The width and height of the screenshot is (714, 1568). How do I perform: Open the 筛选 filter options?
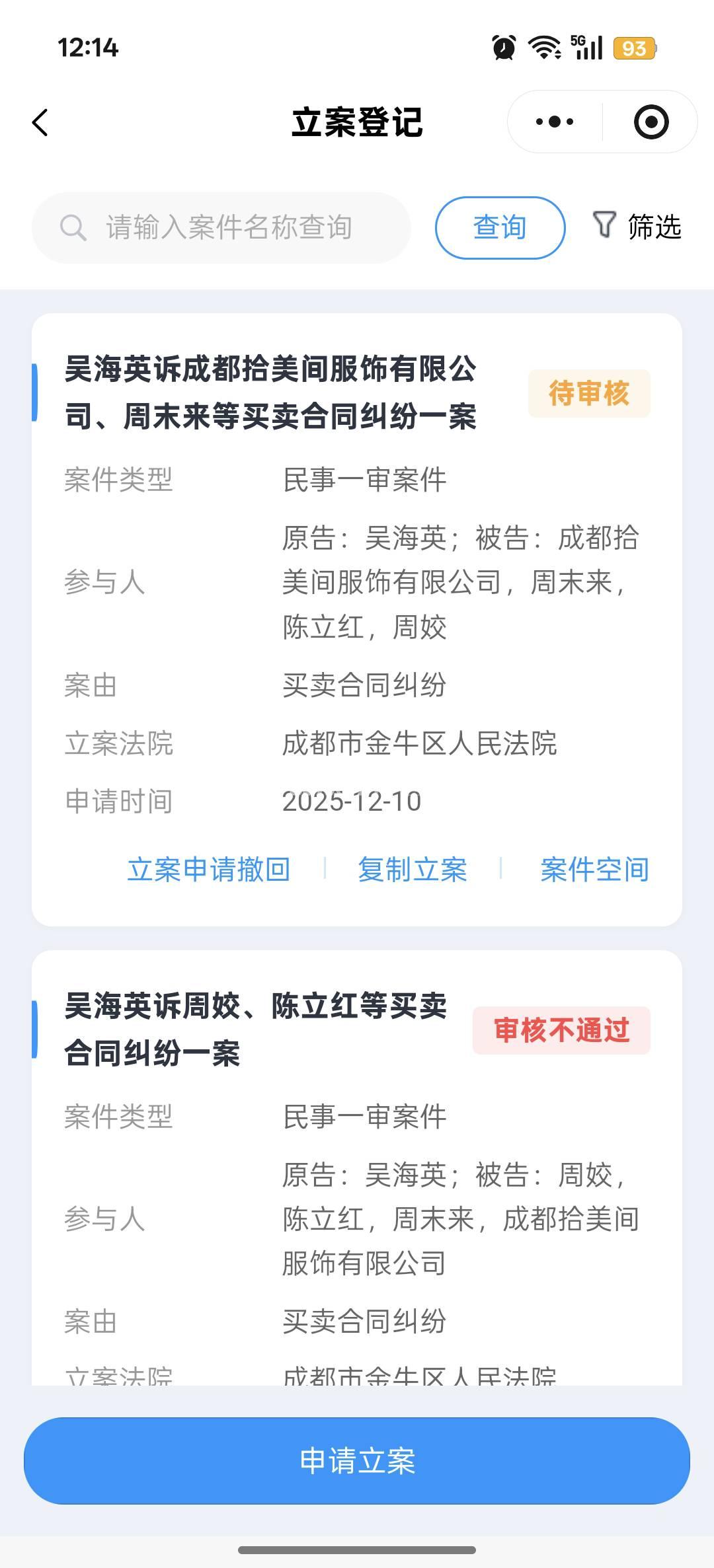point(637,227)
